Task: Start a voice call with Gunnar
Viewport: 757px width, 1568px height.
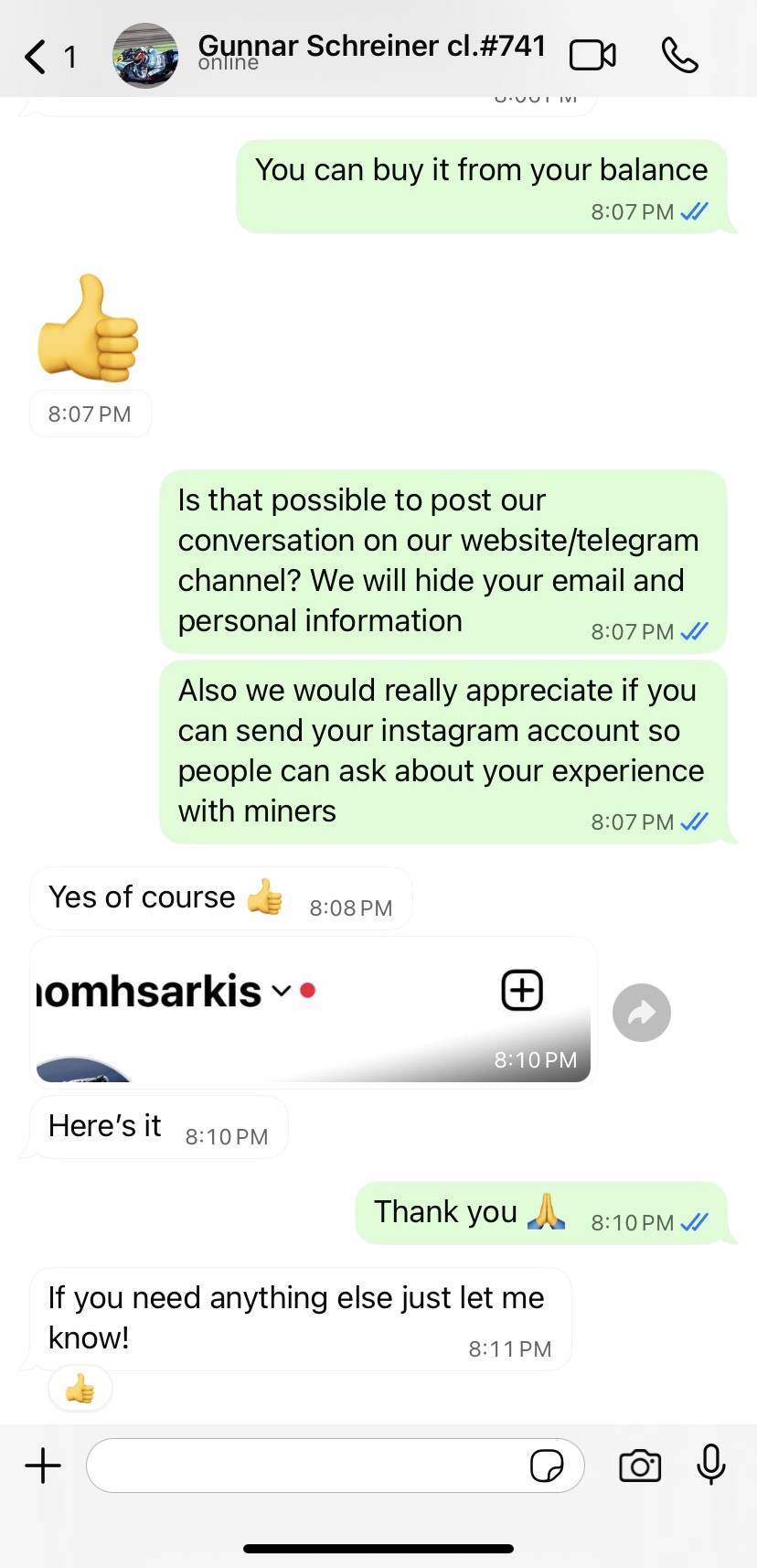Action: click(x=679, y=56)
